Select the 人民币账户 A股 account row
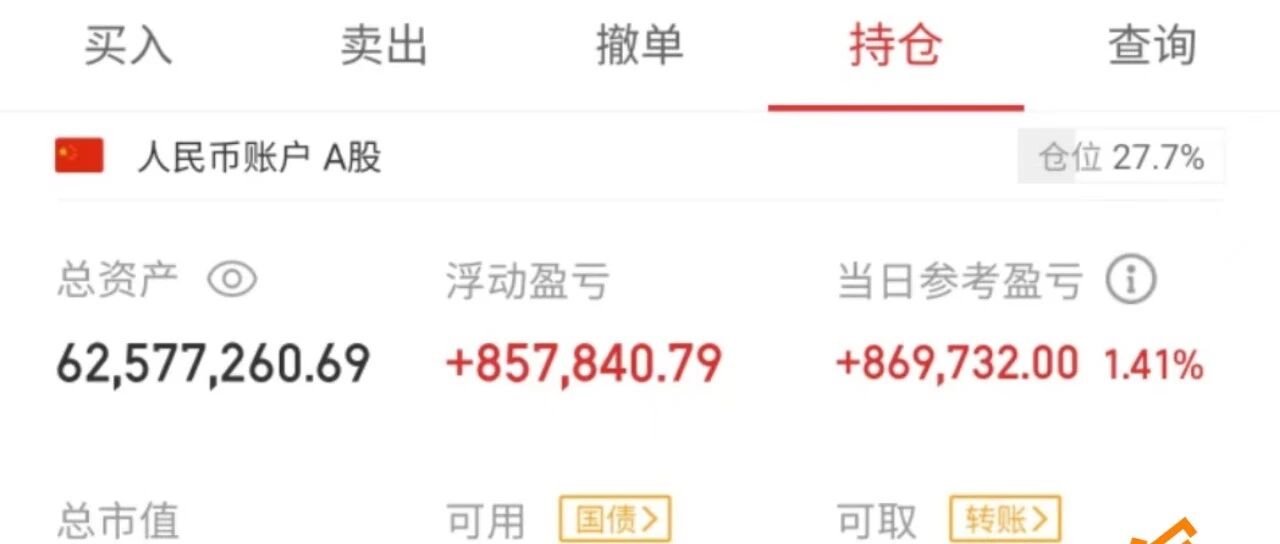The height and width of the screenshot is (544, 1280). pos(640,157)
